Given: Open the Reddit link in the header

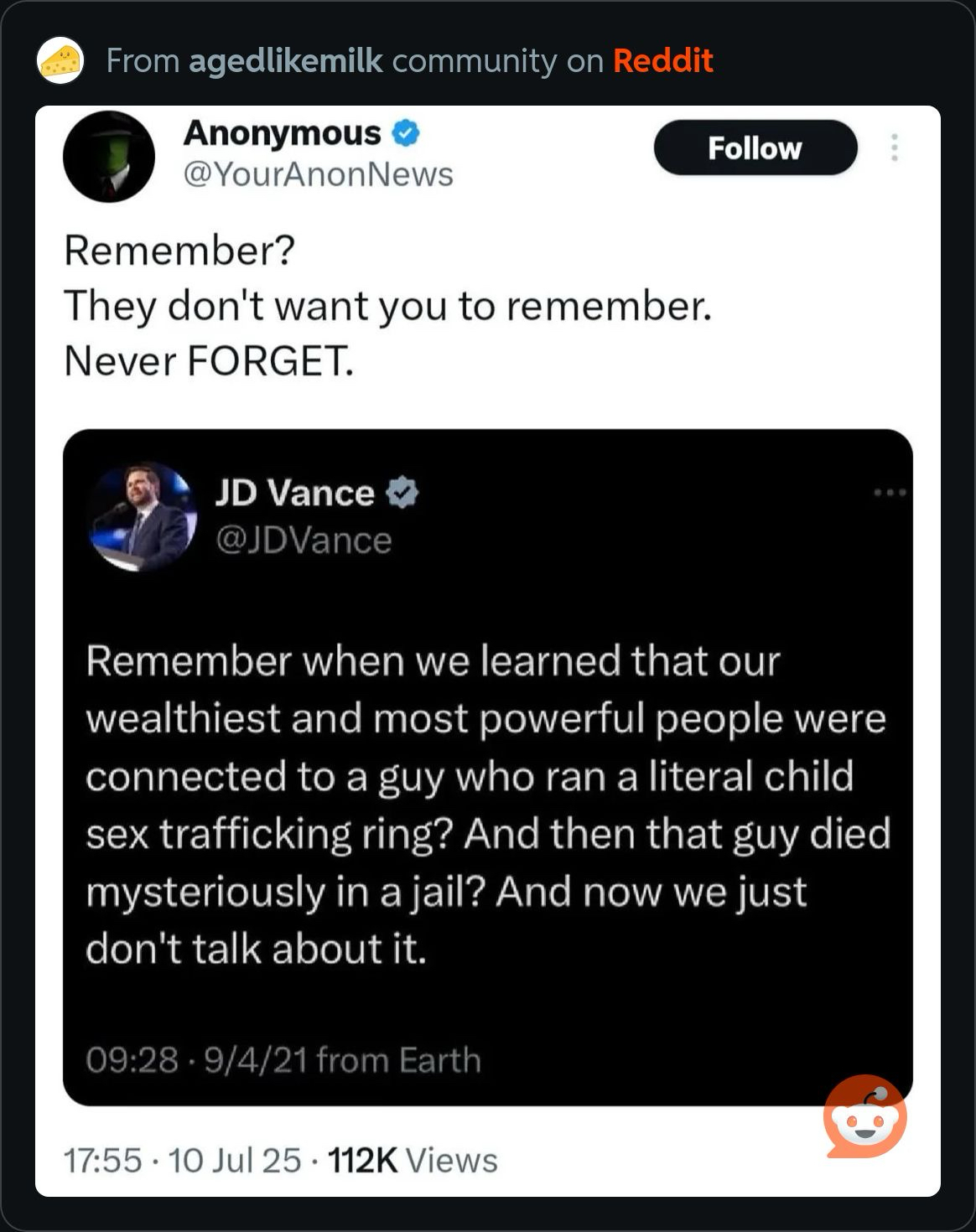Looking at the screenshot, I should tap(662, 61).
